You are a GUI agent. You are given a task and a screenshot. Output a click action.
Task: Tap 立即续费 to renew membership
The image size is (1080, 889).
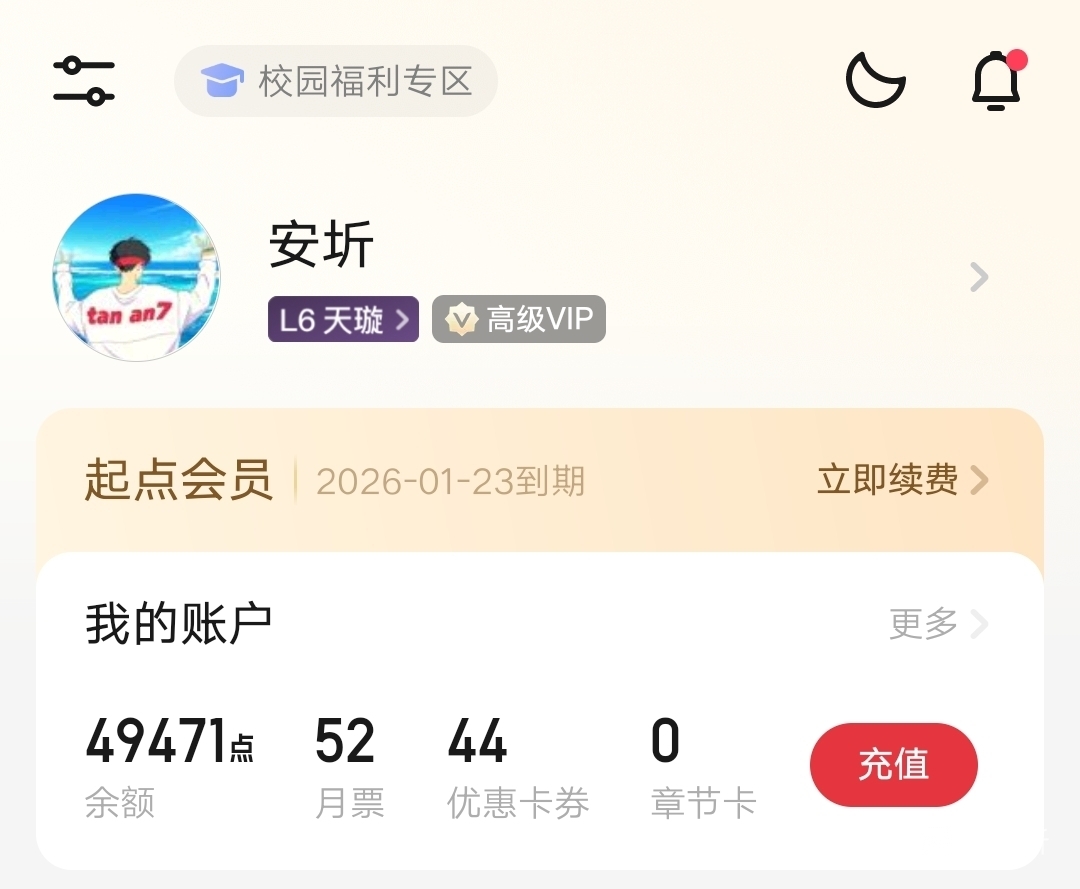coord(902,480)
